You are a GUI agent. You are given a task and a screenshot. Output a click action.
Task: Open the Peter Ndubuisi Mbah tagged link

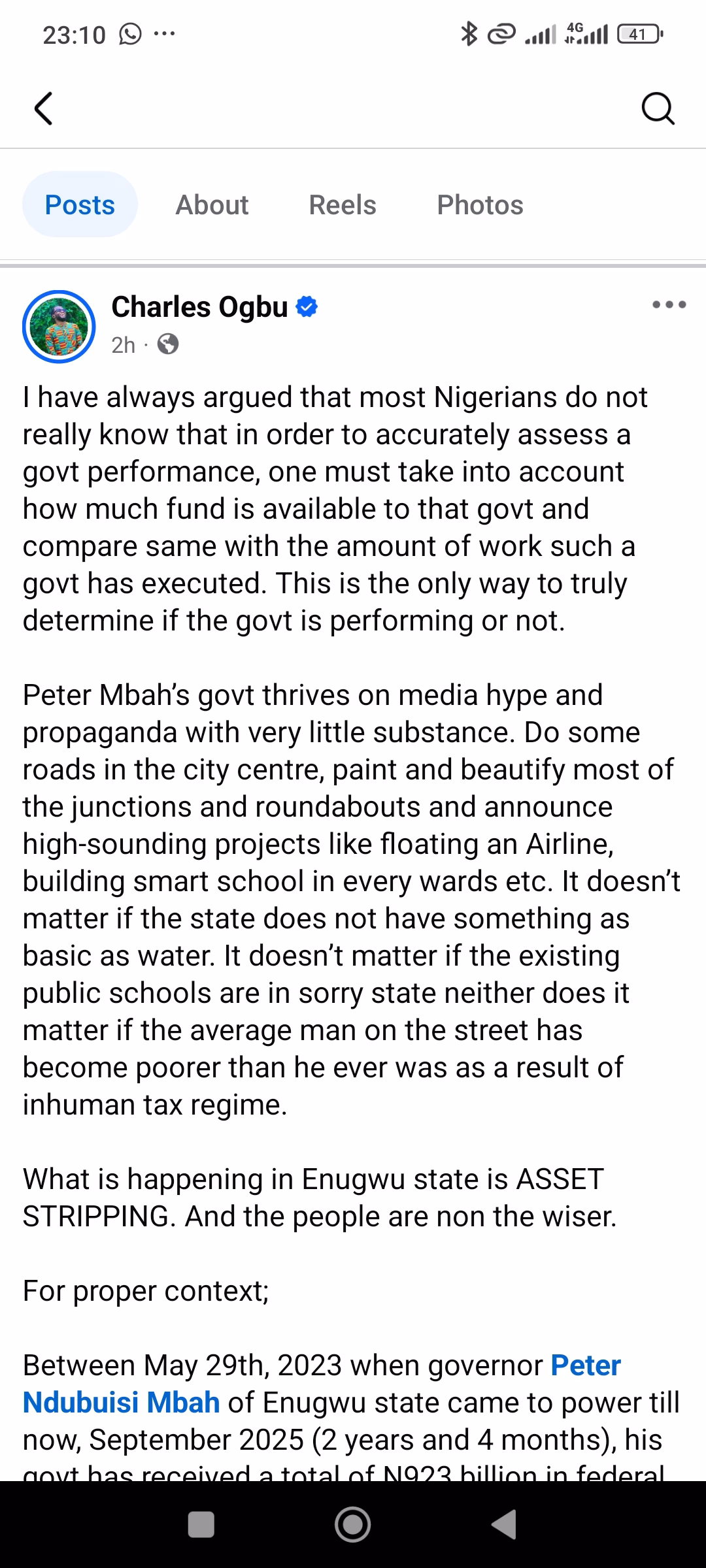pos(322,1384)
